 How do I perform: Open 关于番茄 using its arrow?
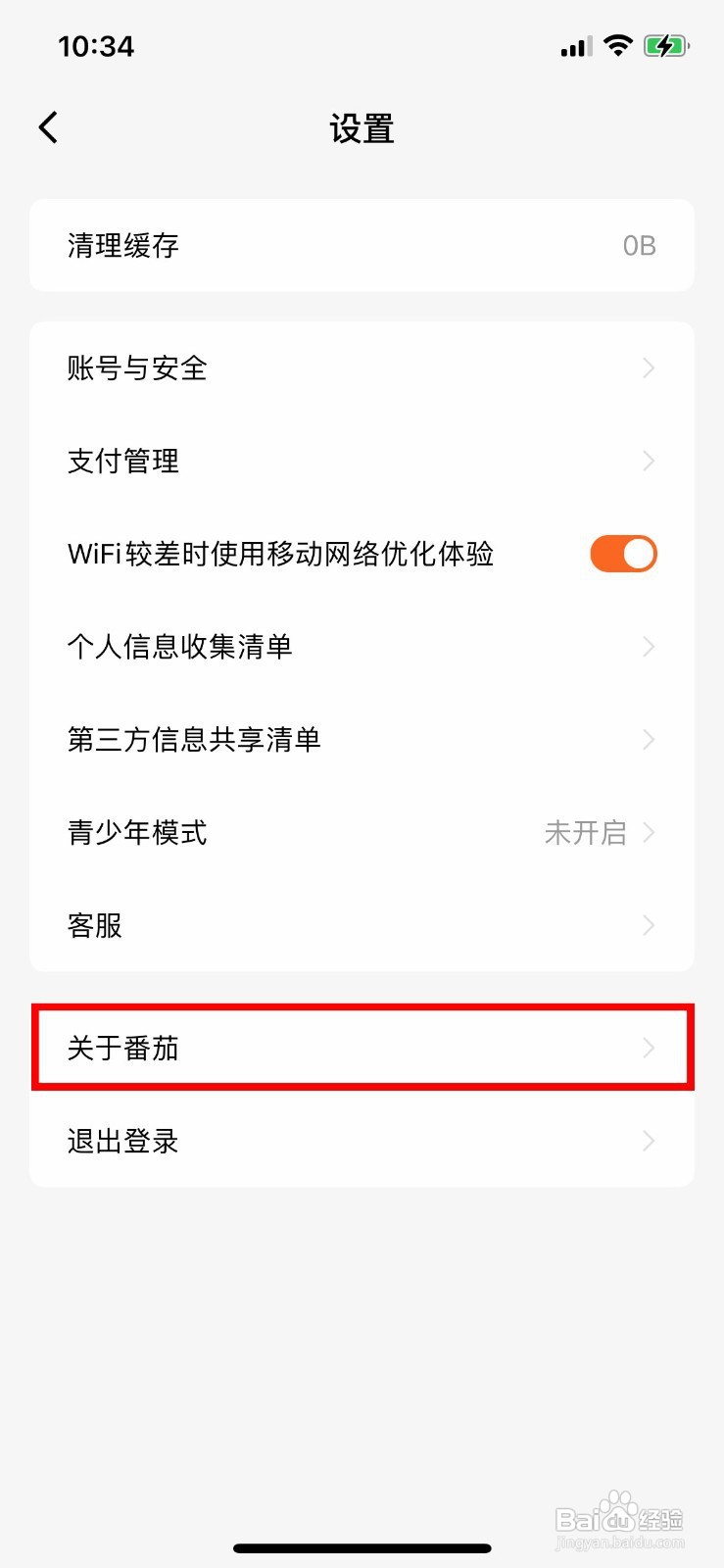tap(648, 1047)
